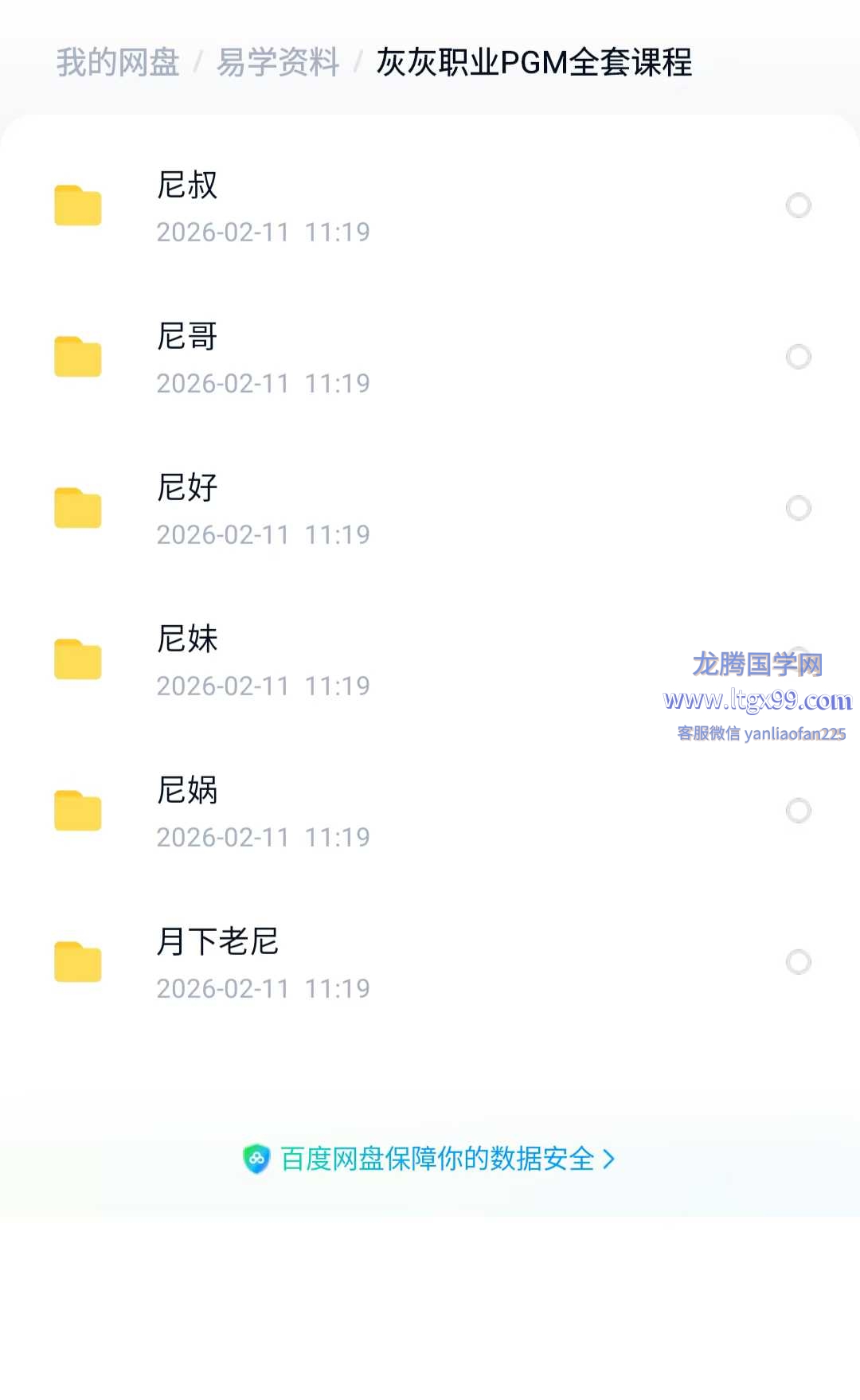Go to 我的网盘 in the breadcrumb

(118, 62)
